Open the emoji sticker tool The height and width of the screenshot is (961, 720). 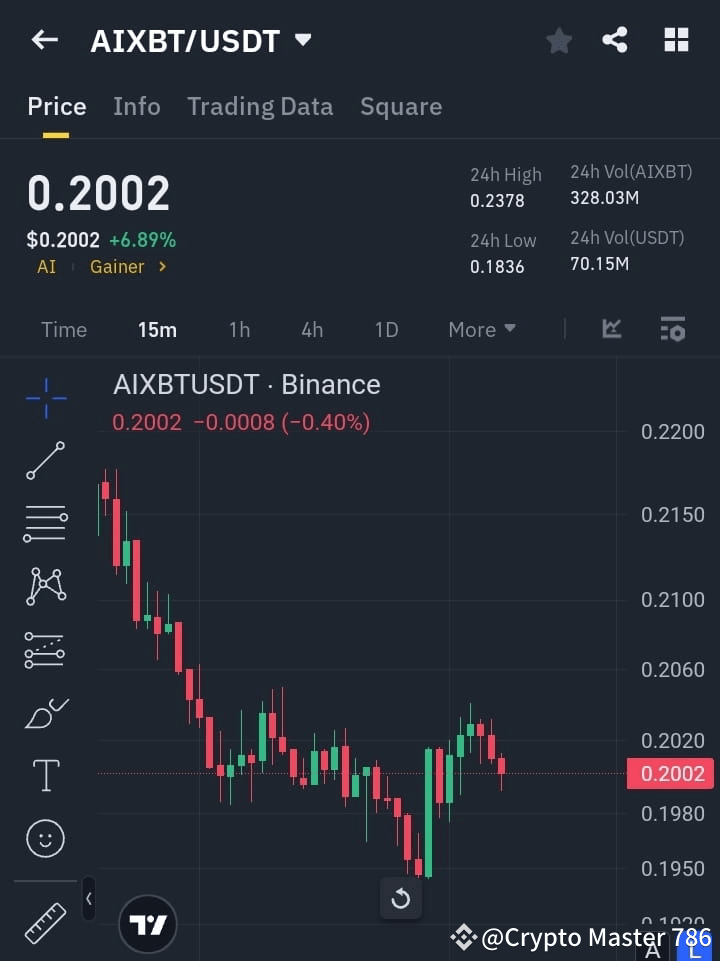[45, 838]
